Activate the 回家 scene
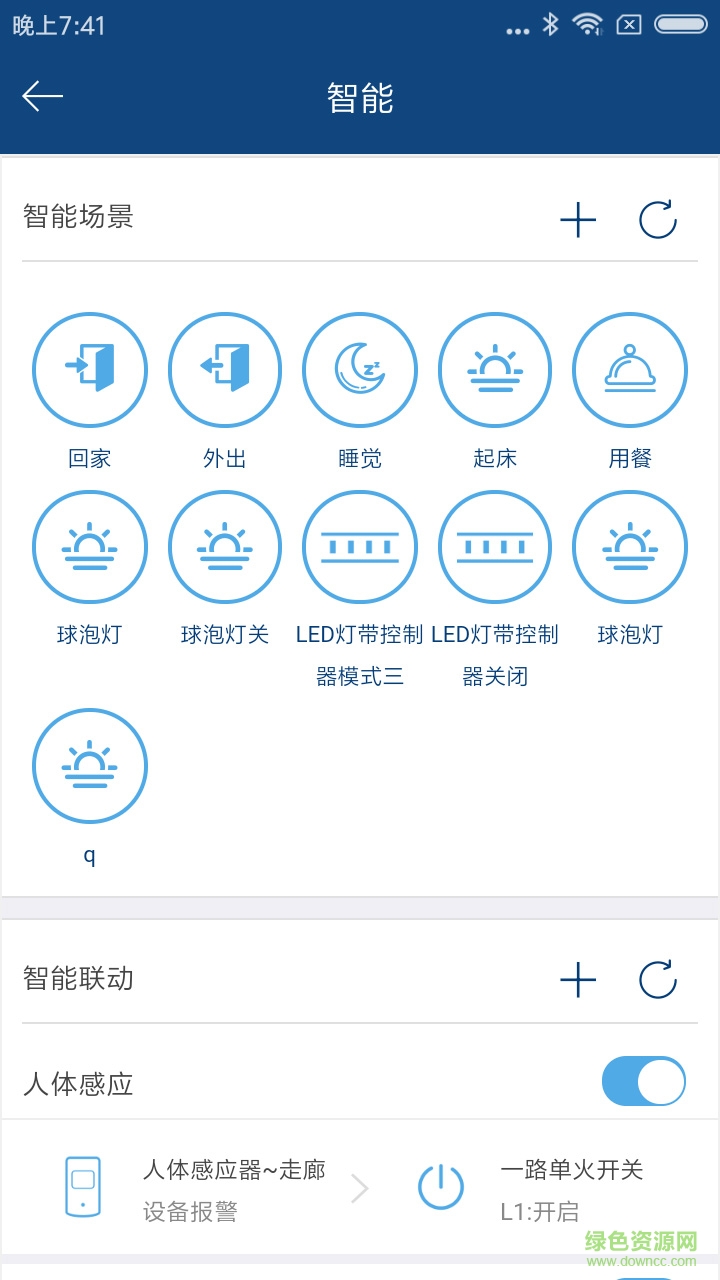 [90, 370]
